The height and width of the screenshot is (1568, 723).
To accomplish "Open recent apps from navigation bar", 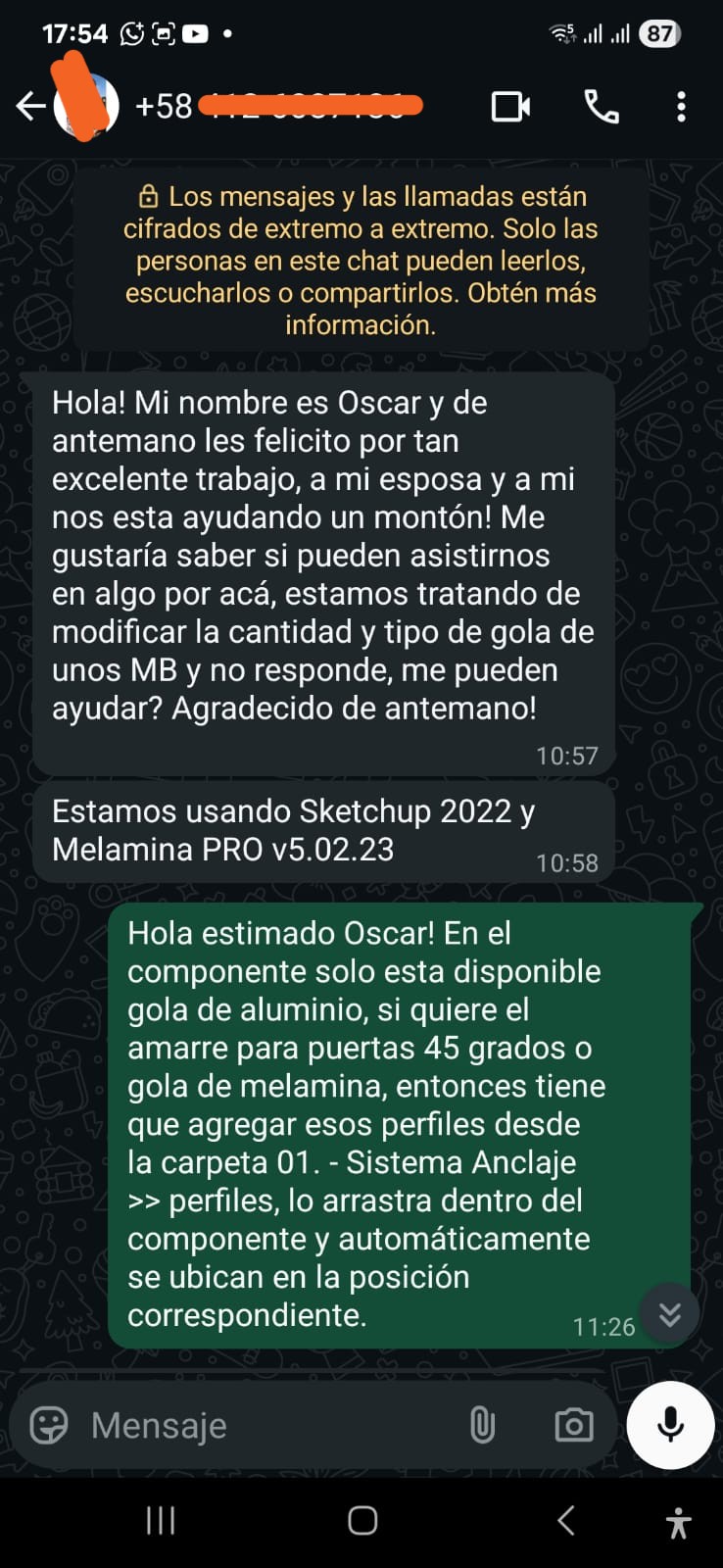I will [x=159, y=1521].
